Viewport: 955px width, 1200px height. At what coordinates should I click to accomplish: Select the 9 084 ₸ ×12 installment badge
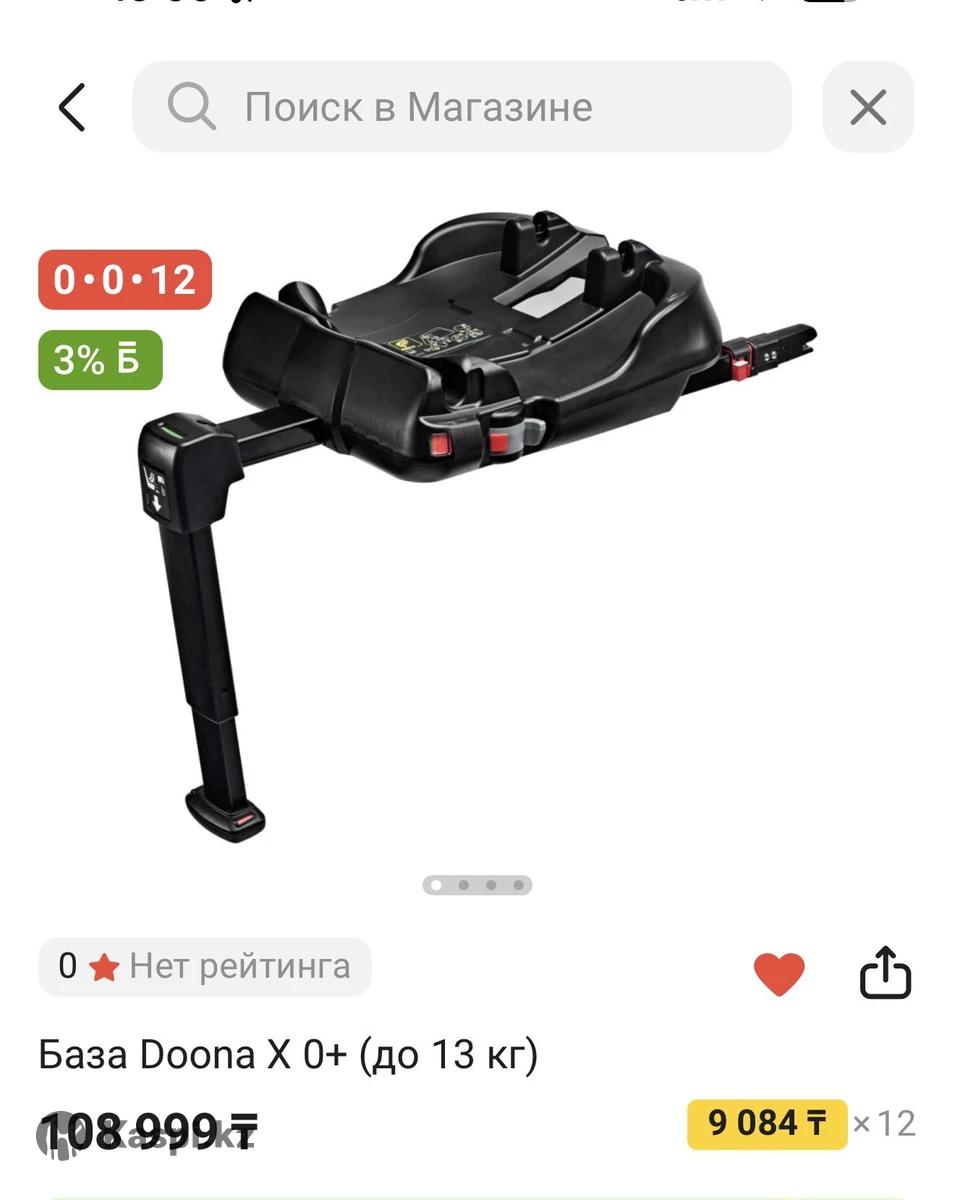click(767, 1123)
